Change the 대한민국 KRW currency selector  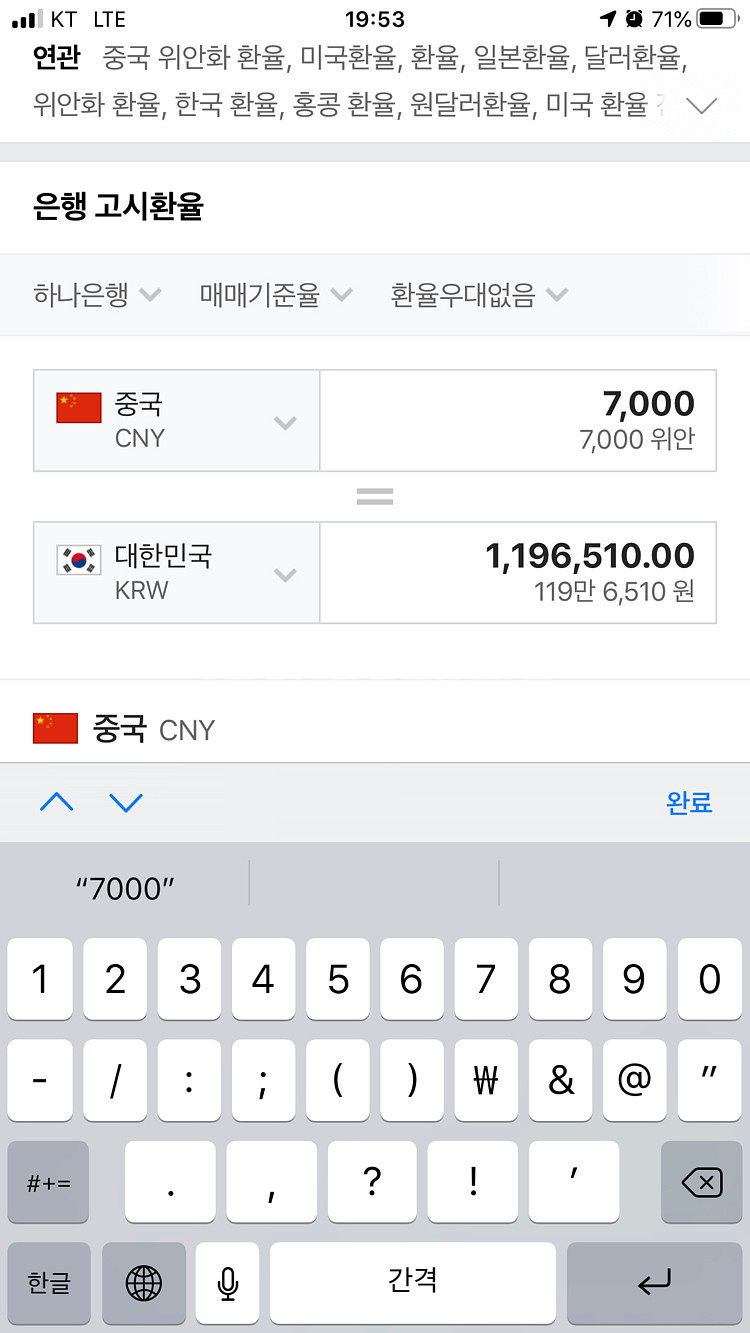(177, 573)
